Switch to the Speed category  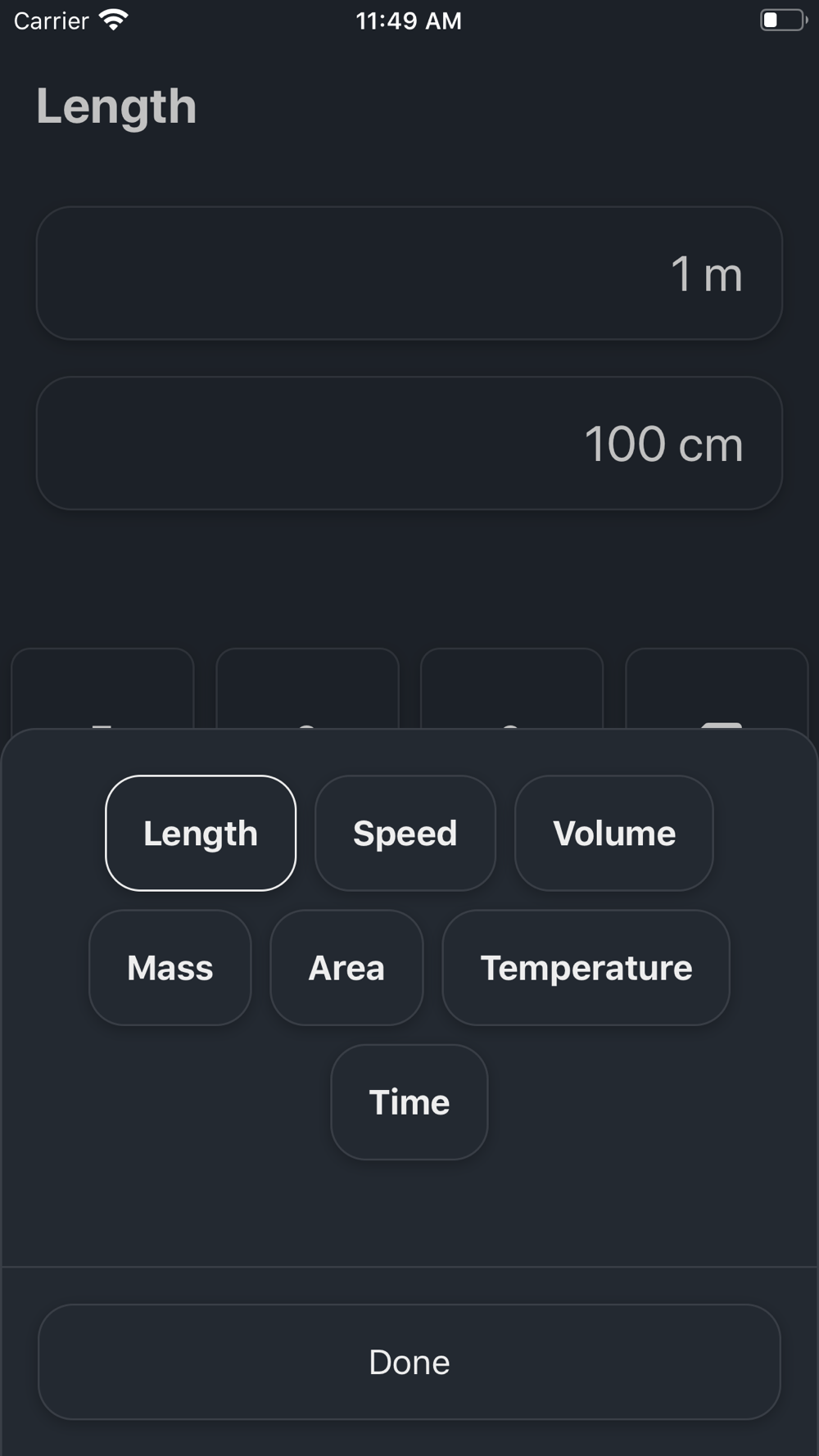(405, 833)
